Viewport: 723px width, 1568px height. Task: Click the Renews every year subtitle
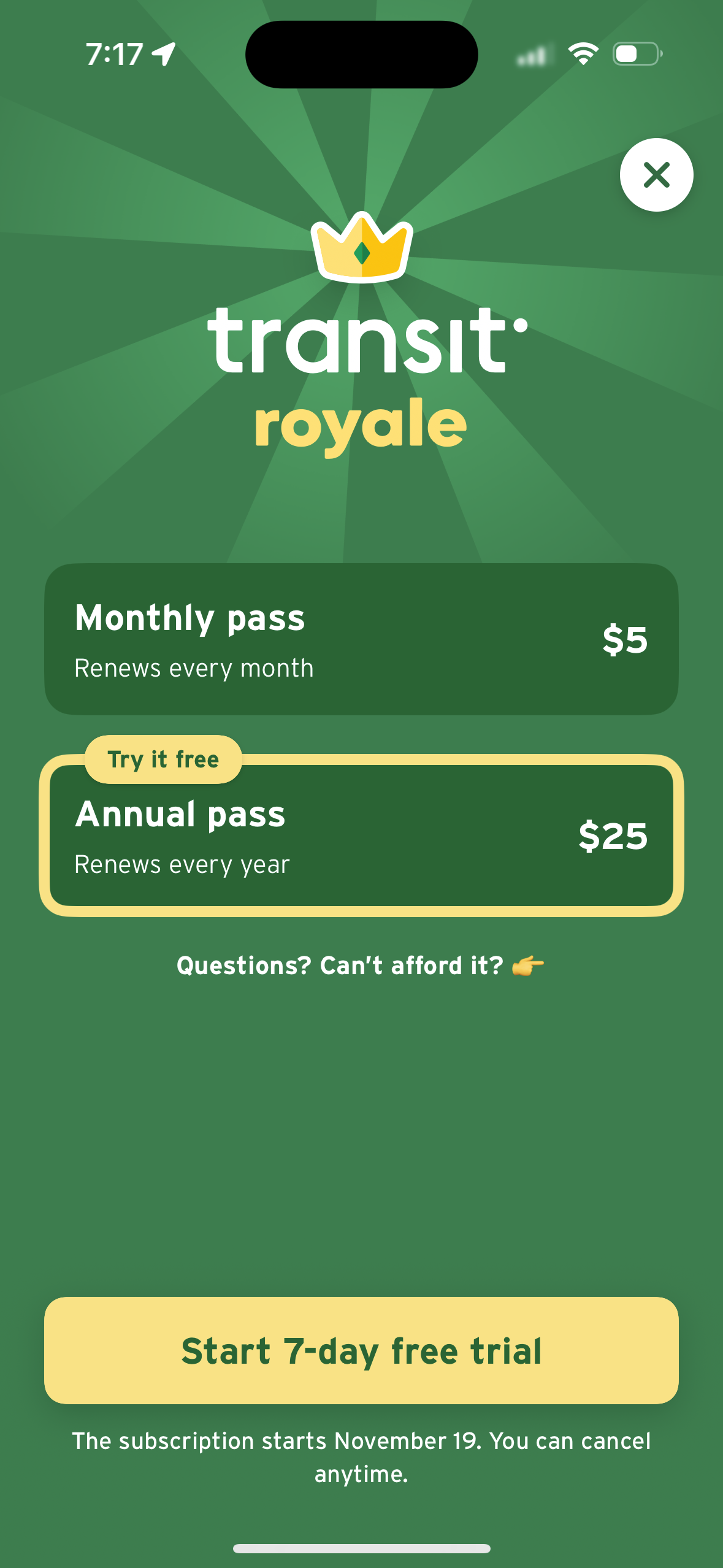click(182, 864)
